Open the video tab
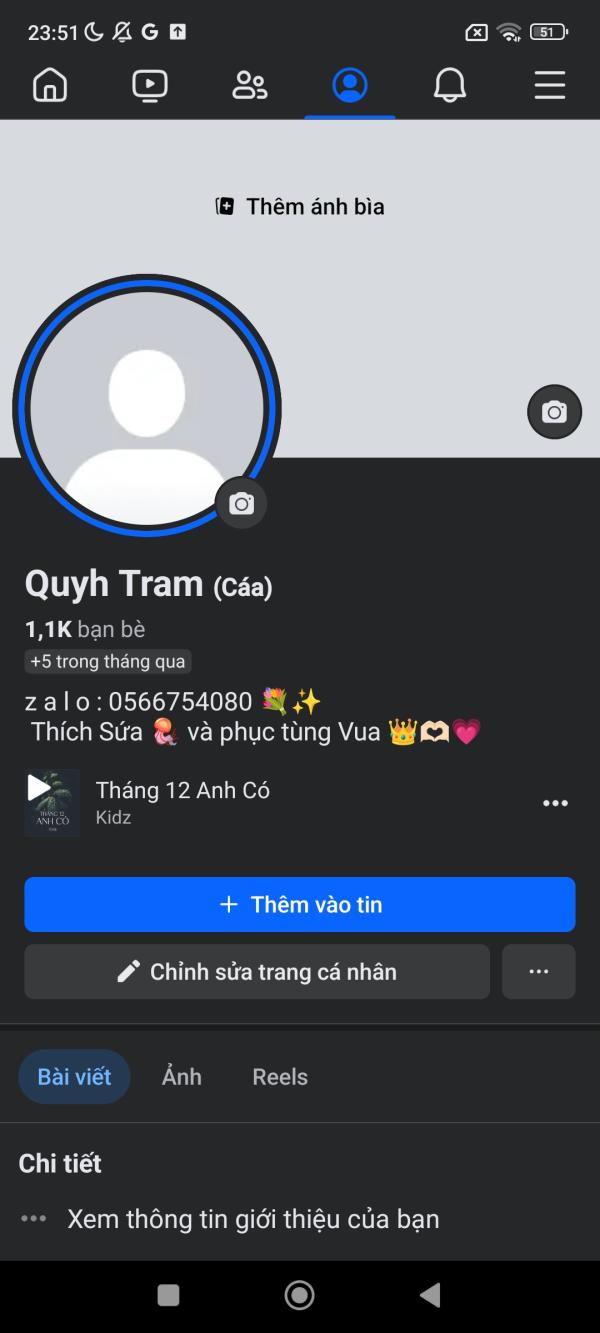Image resolution: width=600 pixels, height=1333 pixels. [150, 86]
